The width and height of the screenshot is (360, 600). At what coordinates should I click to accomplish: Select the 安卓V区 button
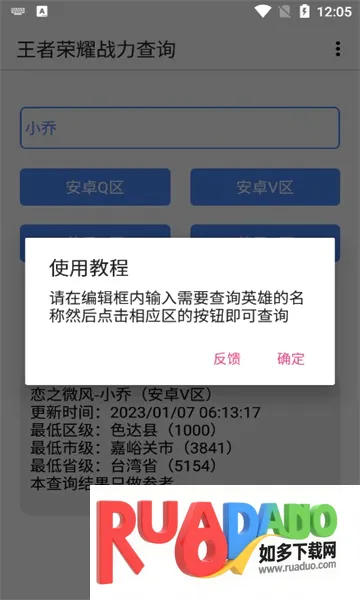point(265,187)
